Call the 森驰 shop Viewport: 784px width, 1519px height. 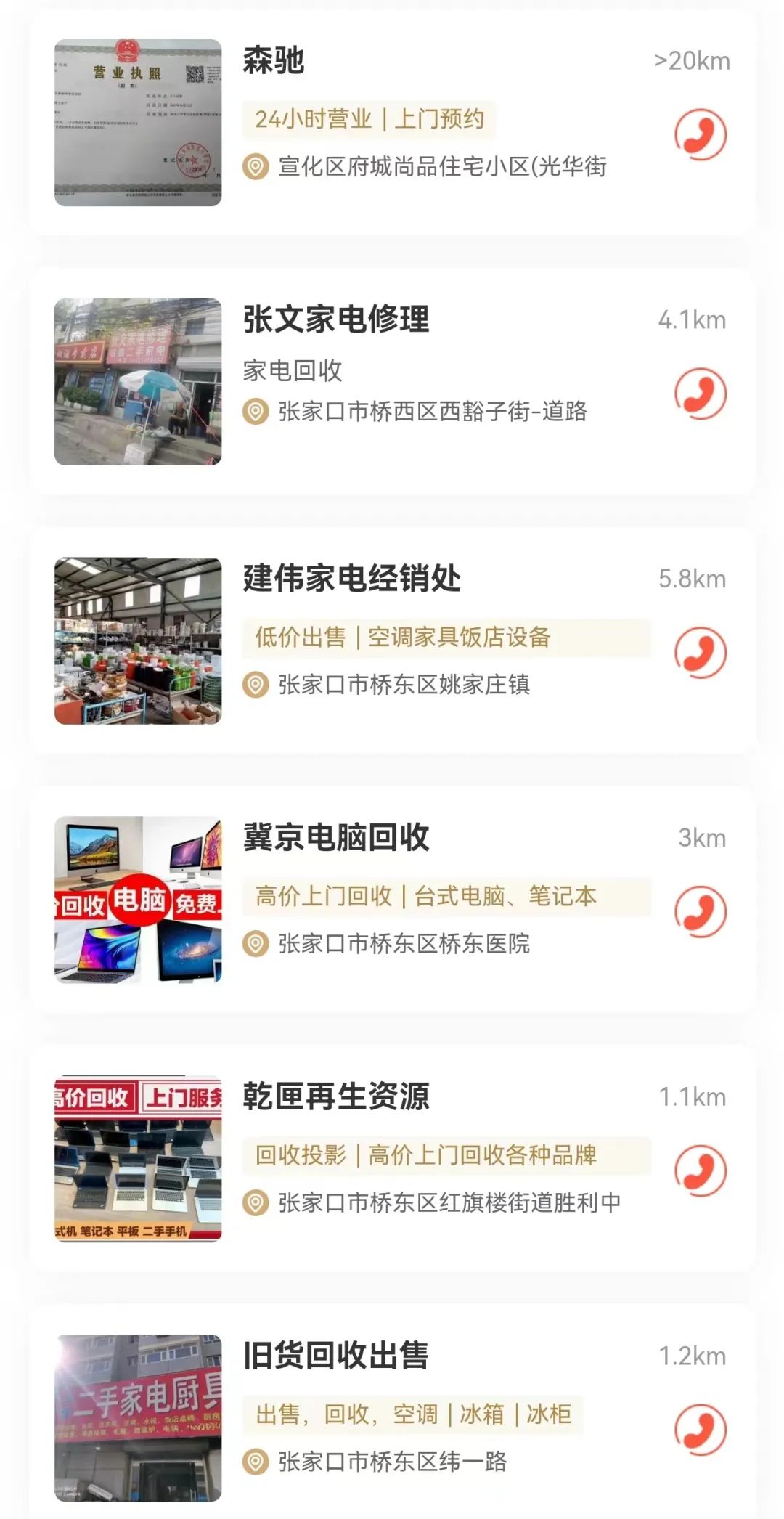click(x=700, y=134)
